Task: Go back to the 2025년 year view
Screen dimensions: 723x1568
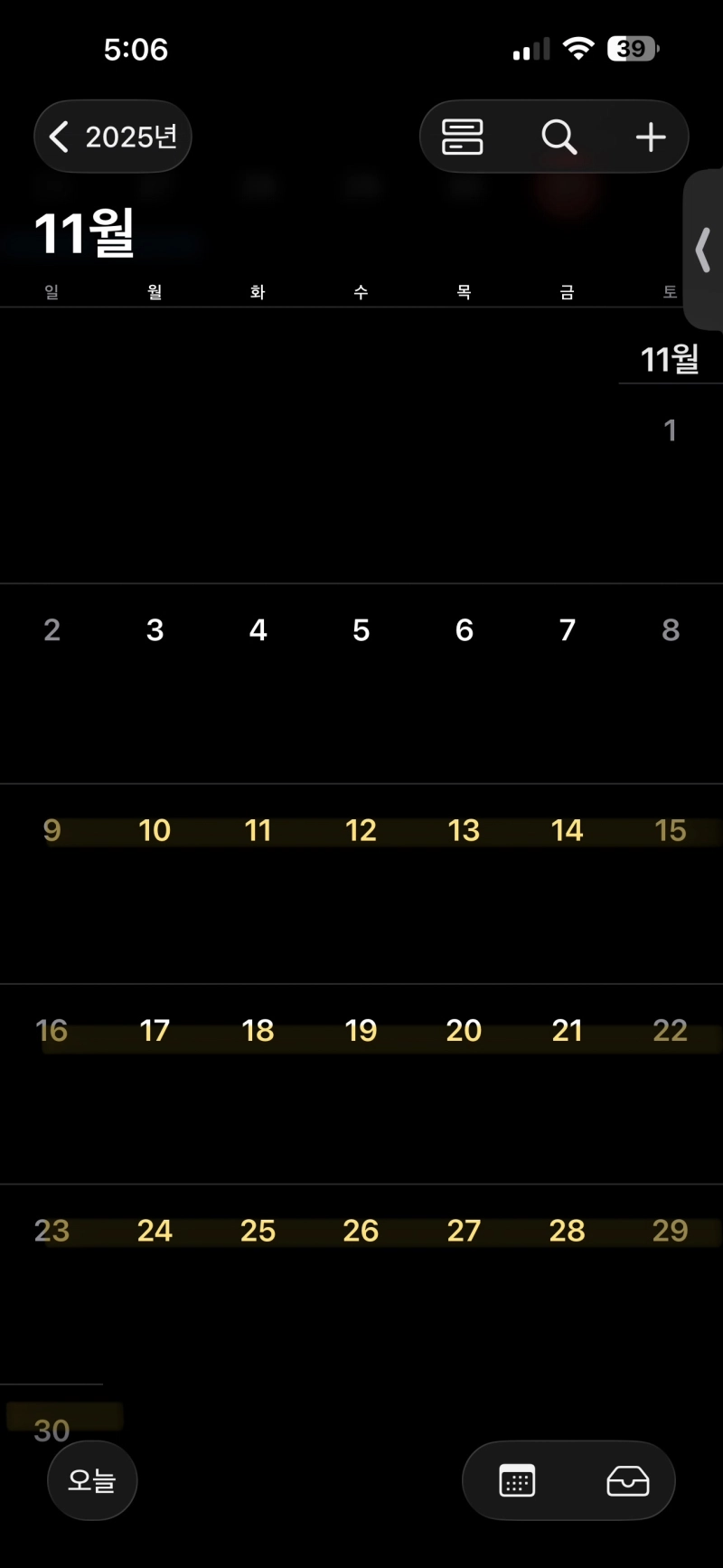Action: pyautogui.click(x=113, y=137)
